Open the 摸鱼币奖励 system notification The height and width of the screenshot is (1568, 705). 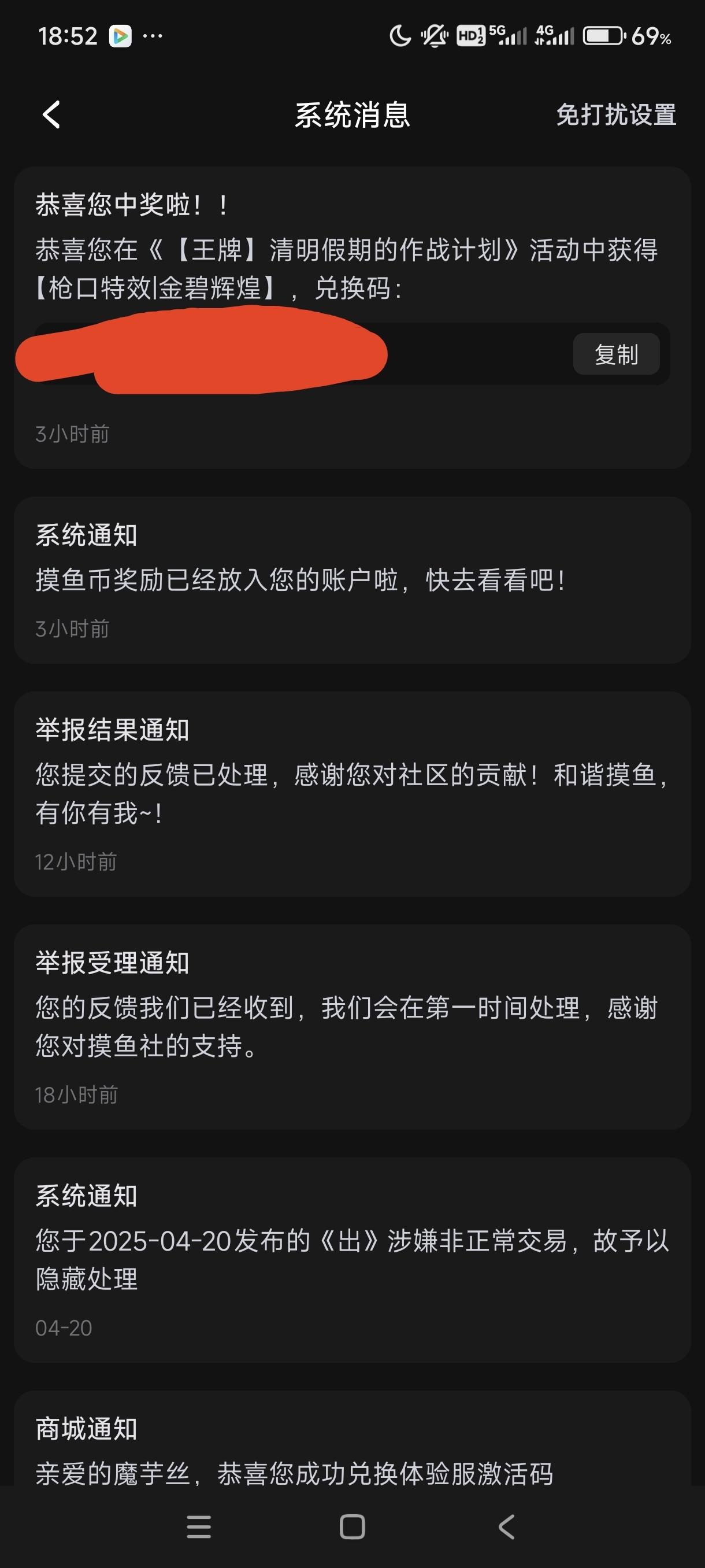[352, 580]
